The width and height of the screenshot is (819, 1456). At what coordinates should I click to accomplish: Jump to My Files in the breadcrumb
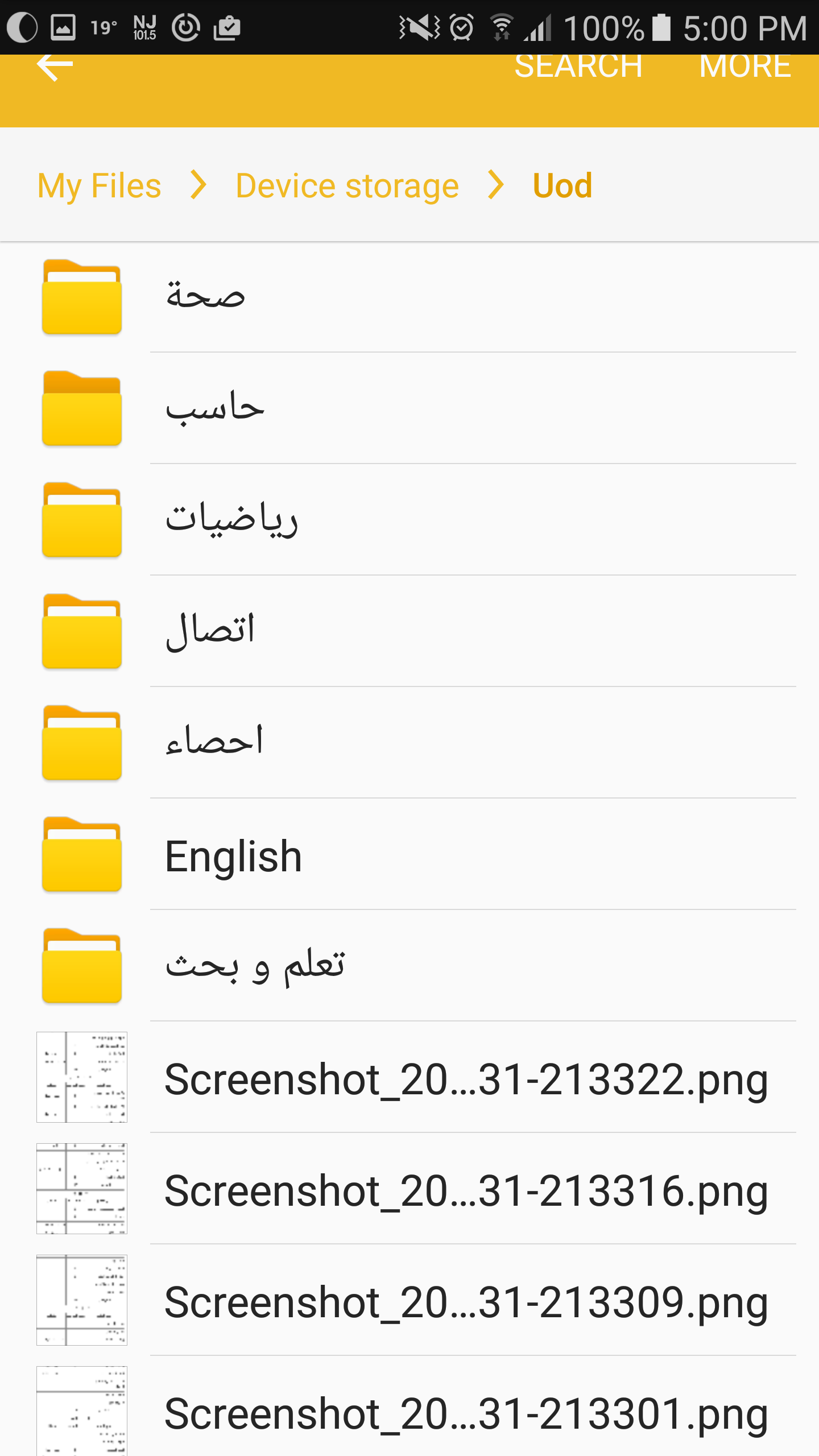100,185
